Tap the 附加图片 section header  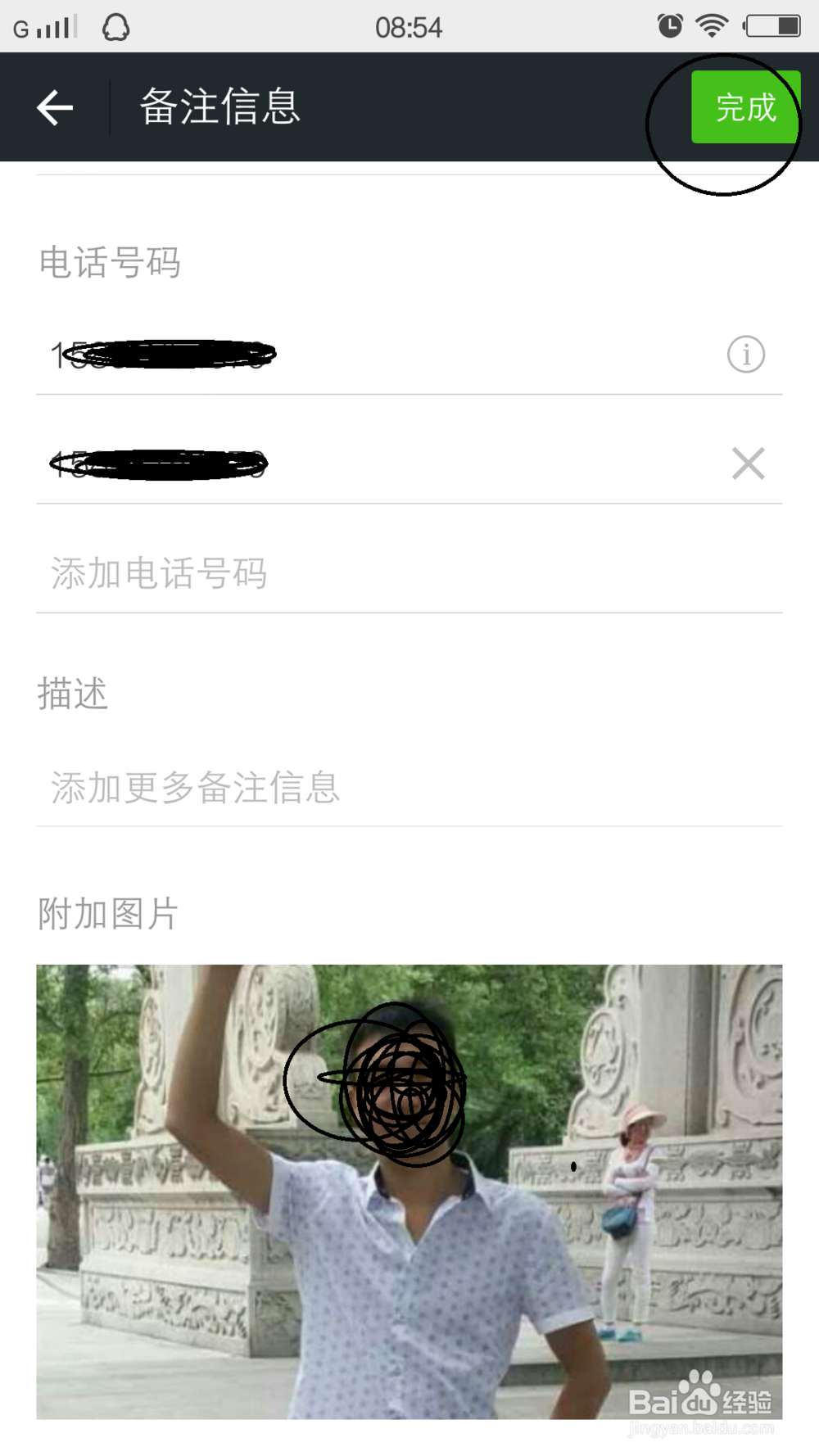click(107, 915)
